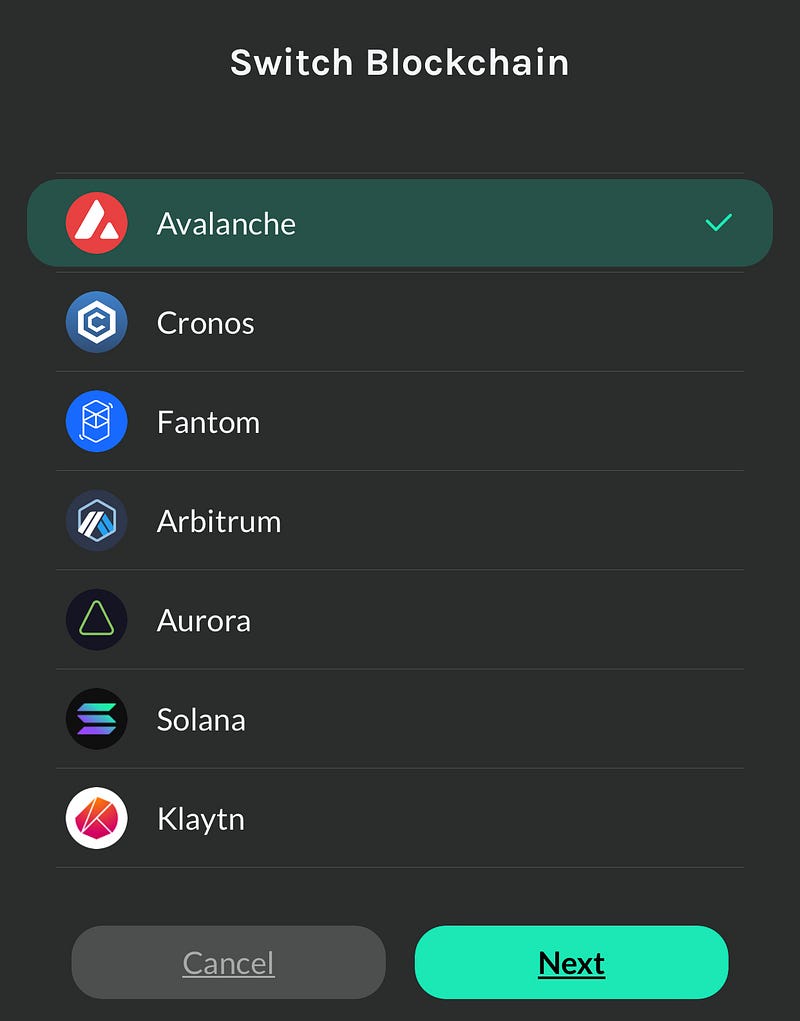Continue with the Next button
This screenshot has width=800, height=1021.
point(571,962)
